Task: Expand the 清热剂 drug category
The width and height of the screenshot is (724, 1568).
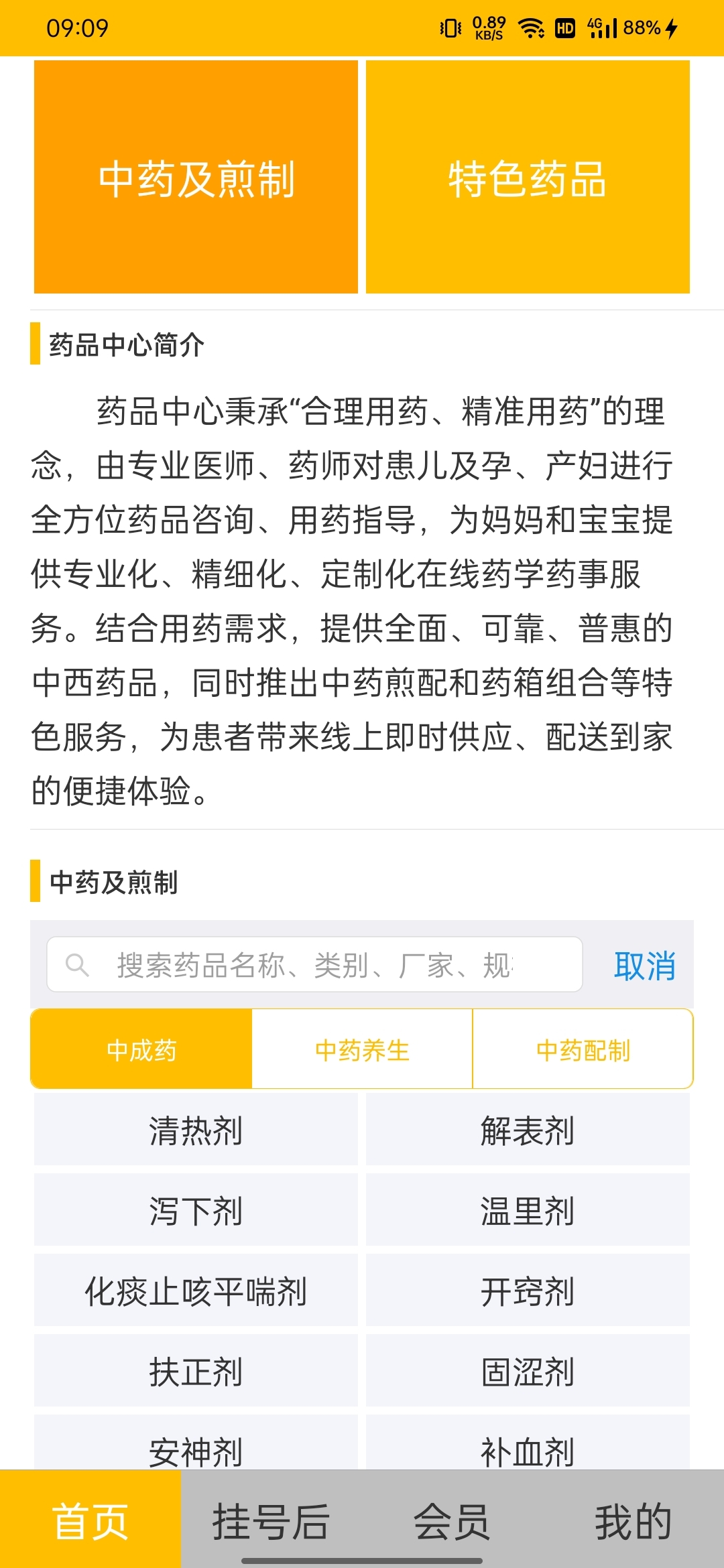Action: 196,1130
